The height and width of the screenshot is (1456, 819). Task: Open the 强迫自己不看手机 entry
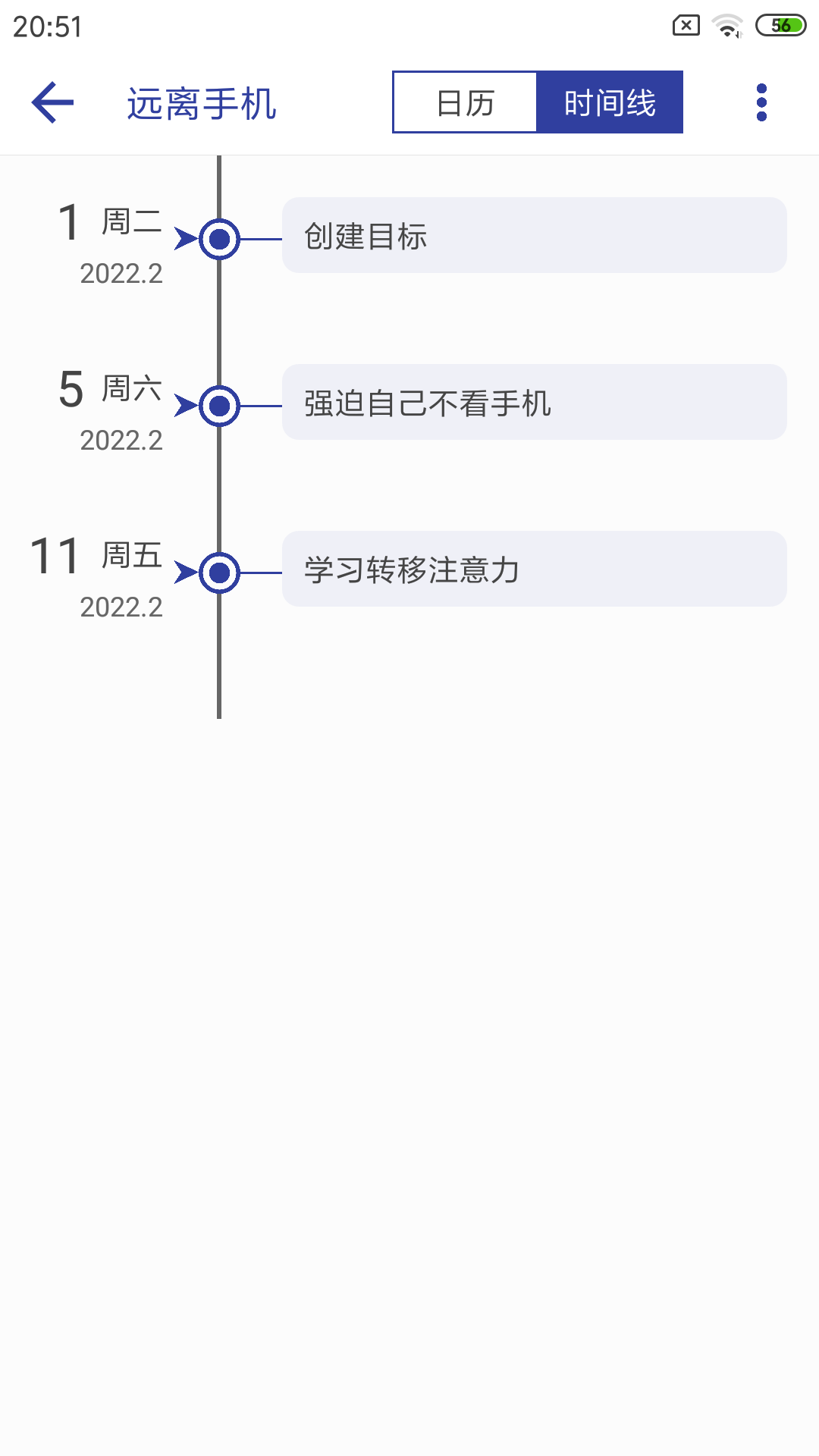click(x=534, y=402)
